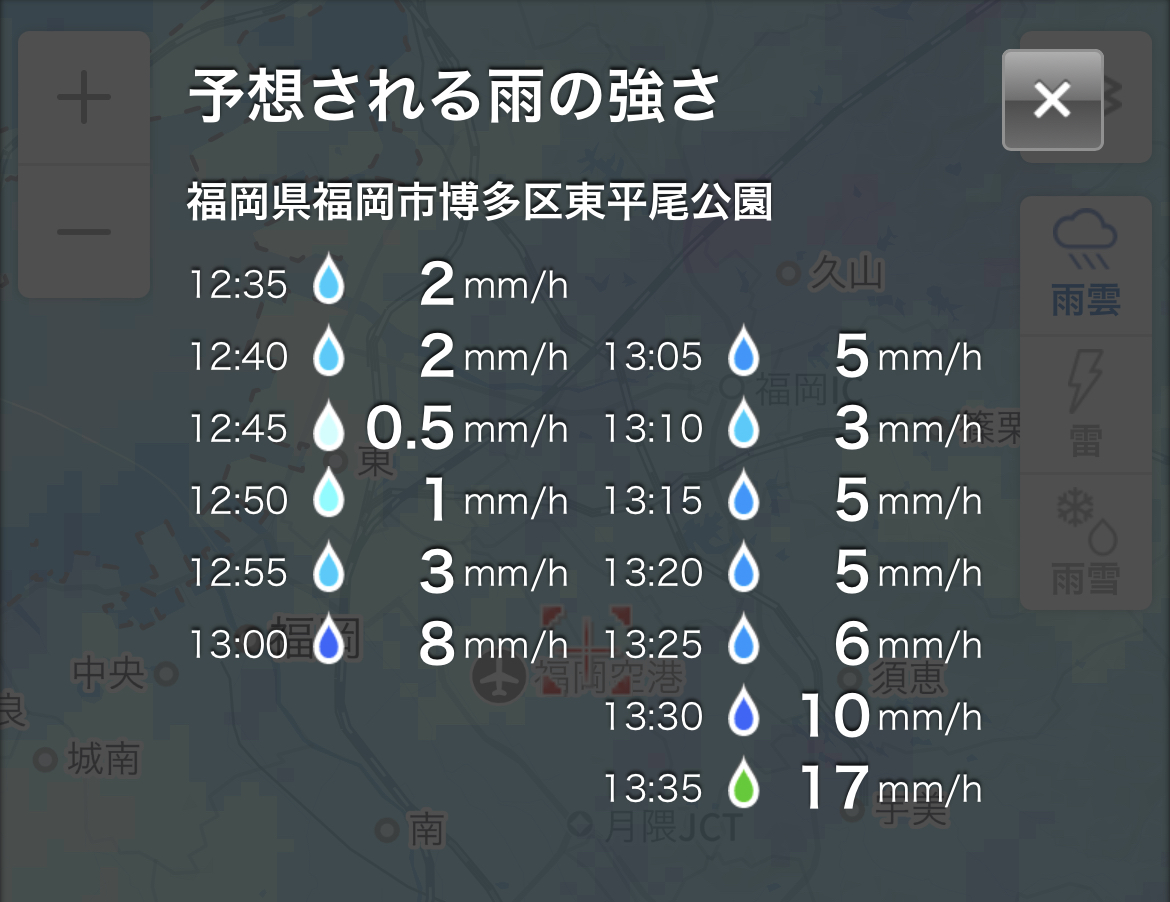Zoom out on the map

[84, 232]
